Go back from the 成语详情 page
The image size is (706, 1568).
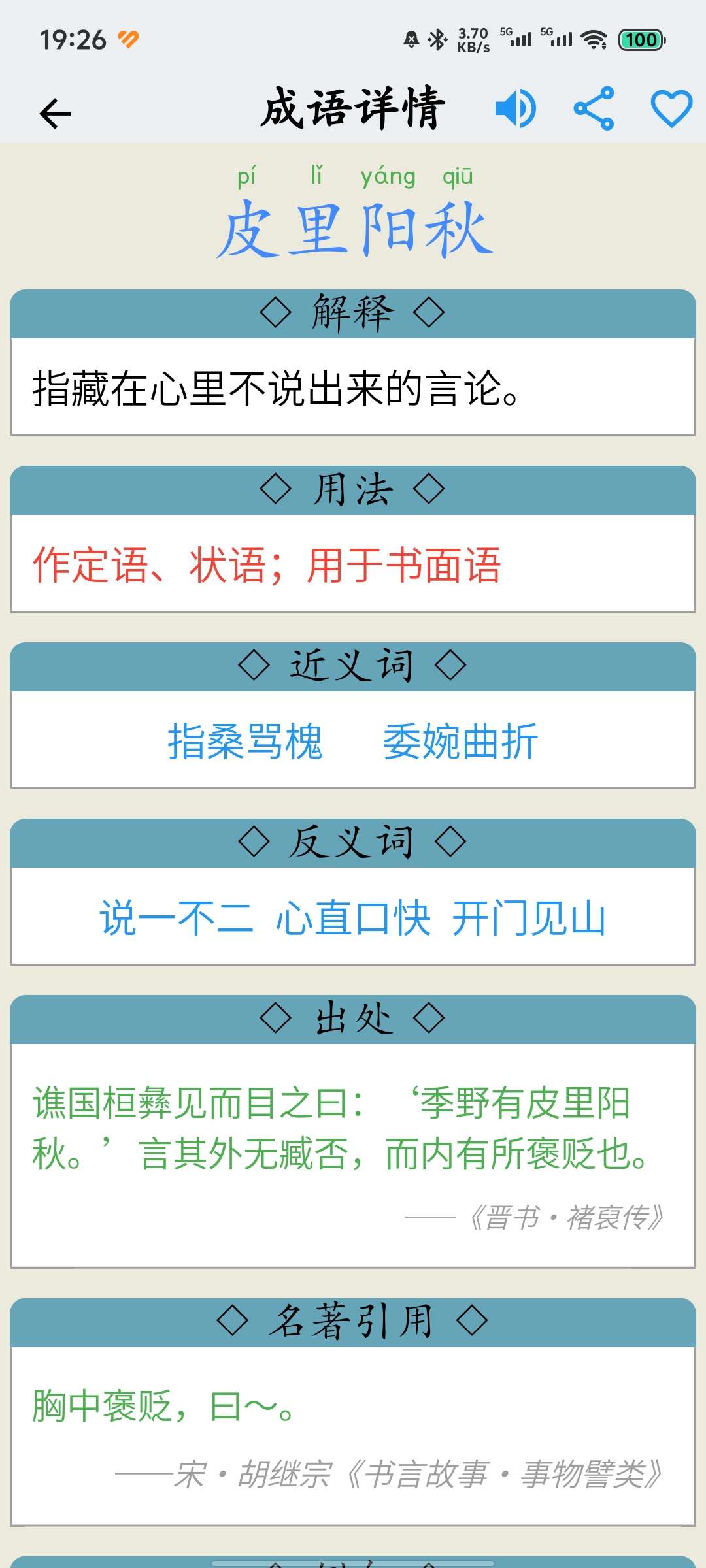[x=55, y=114]
